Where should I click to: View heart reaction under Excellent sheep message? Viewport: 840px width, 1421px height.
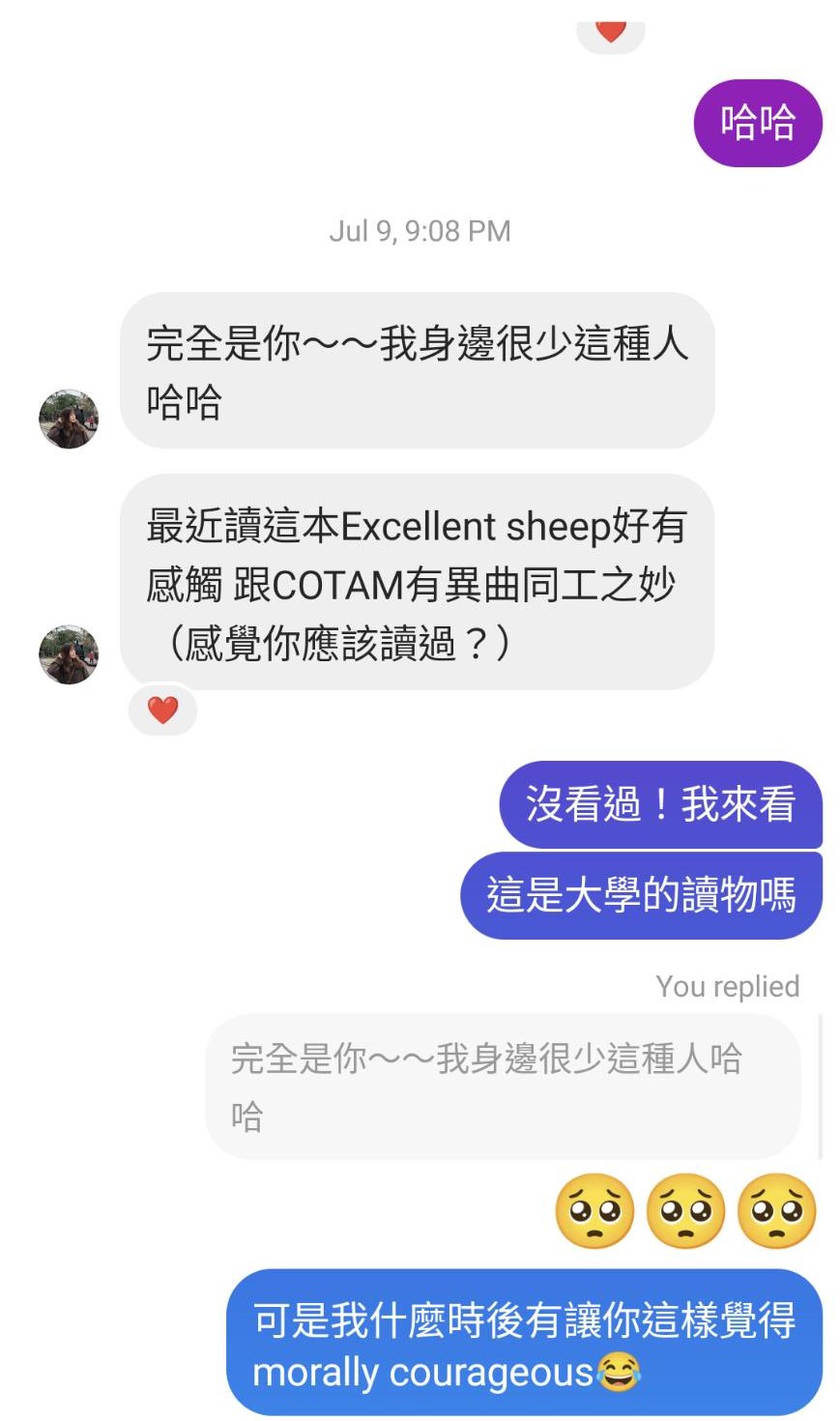pyautogui.click(x=162, y=710)
